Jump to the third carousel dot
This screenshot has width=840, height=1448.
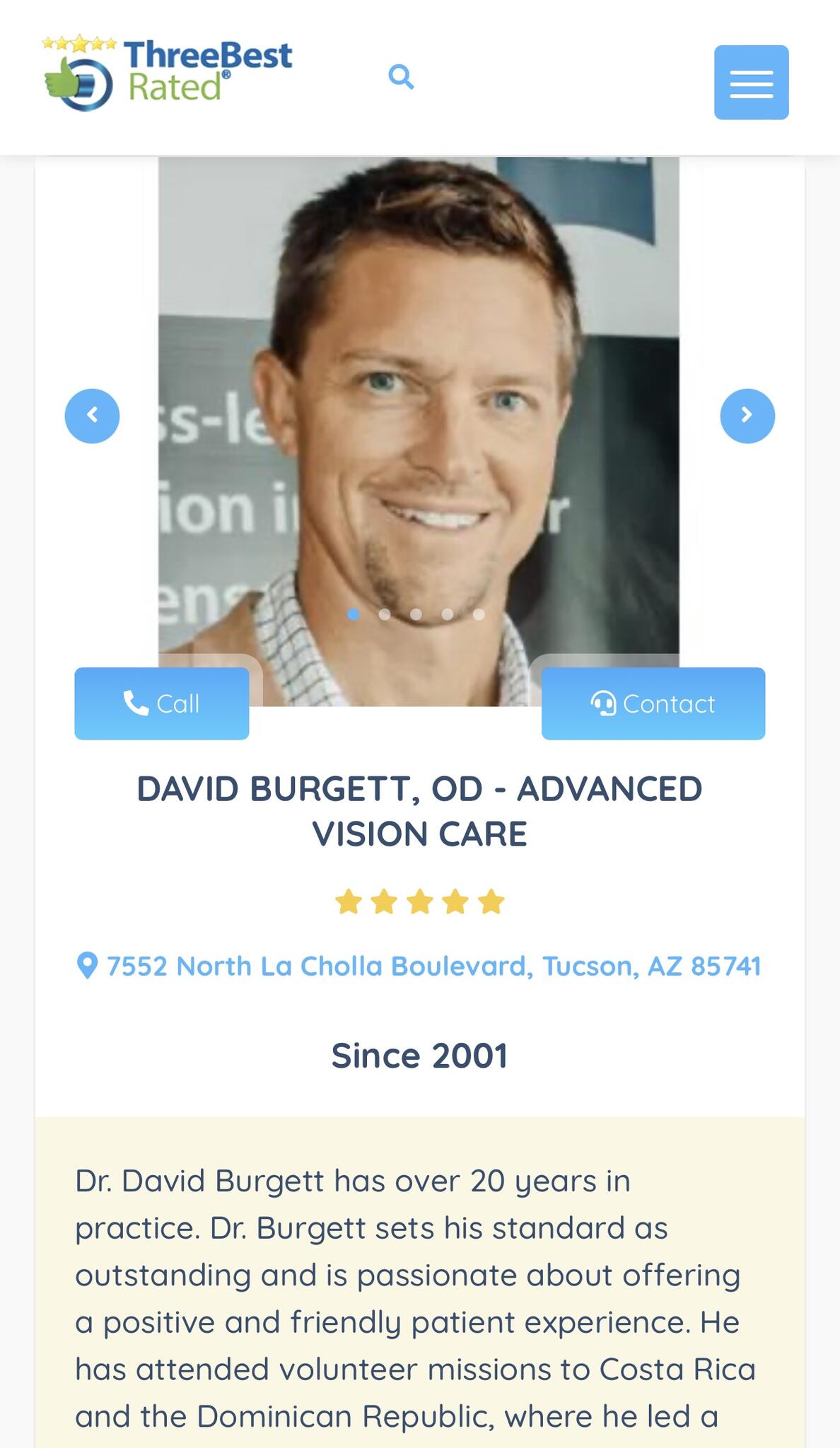(416, 614)
